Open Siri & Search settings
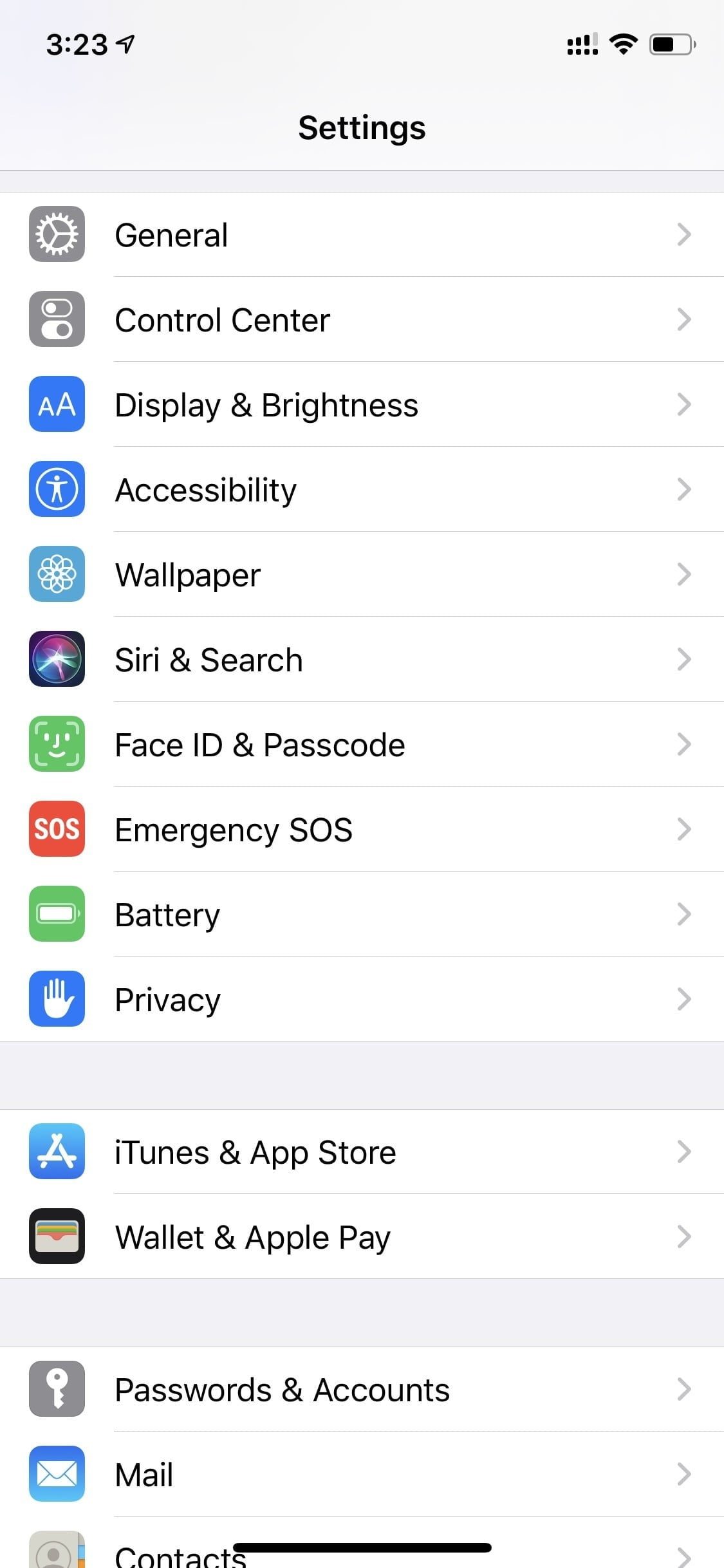This screenshot has height=1568, width=724. click(x=360, y=660)
